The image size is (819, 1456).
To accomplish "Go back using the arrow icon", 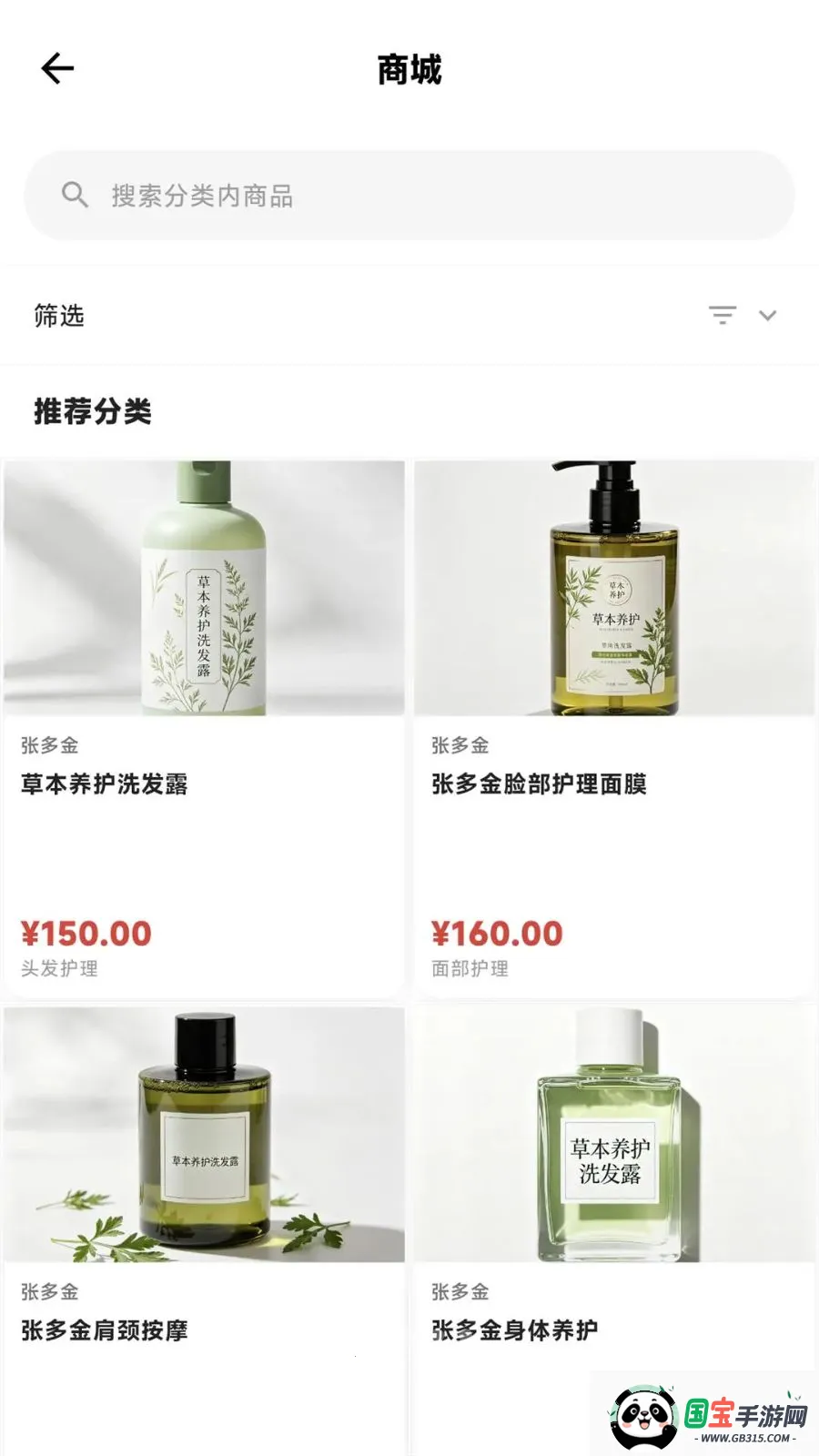I will coord(57,68).
